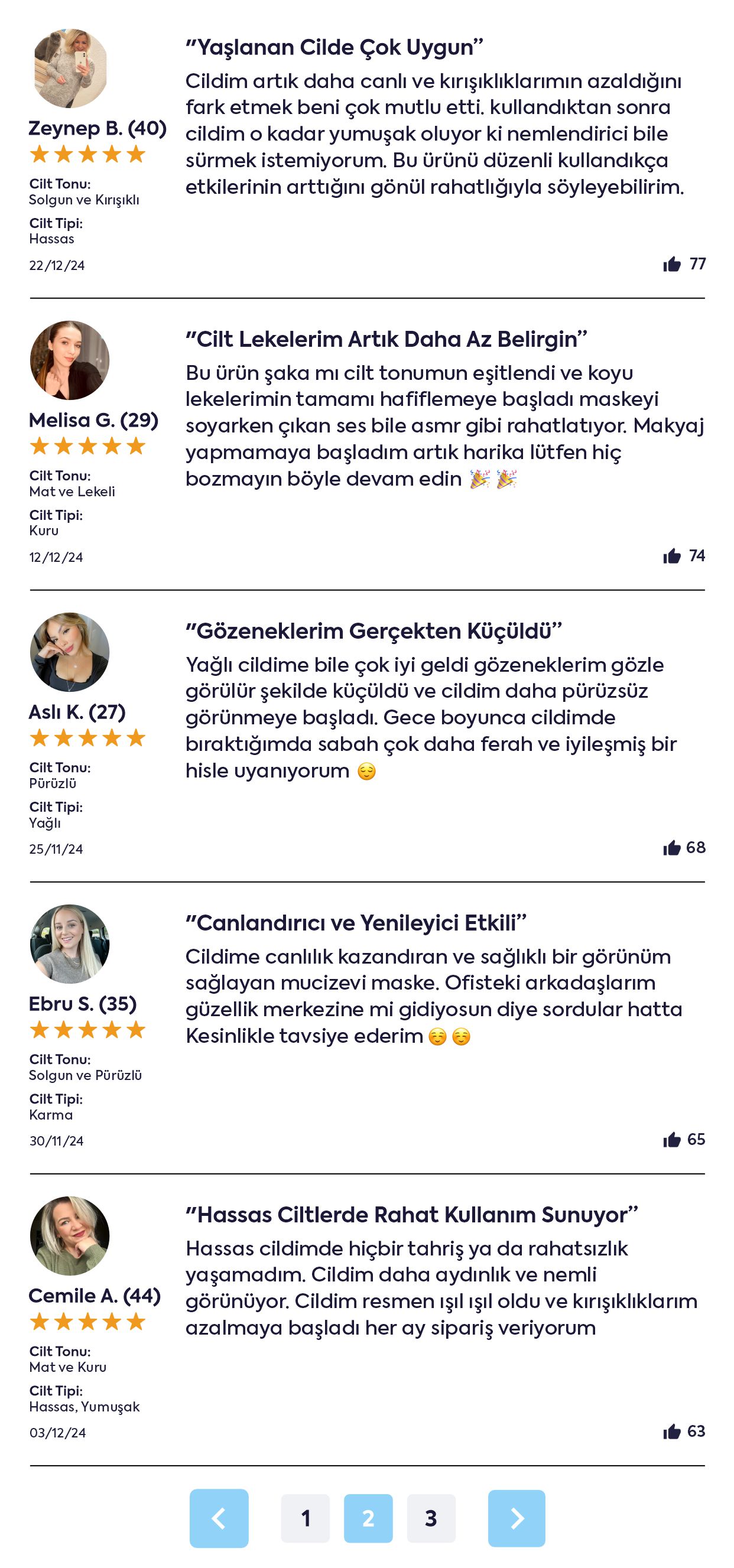Like Aslı K.'s review

671,848
